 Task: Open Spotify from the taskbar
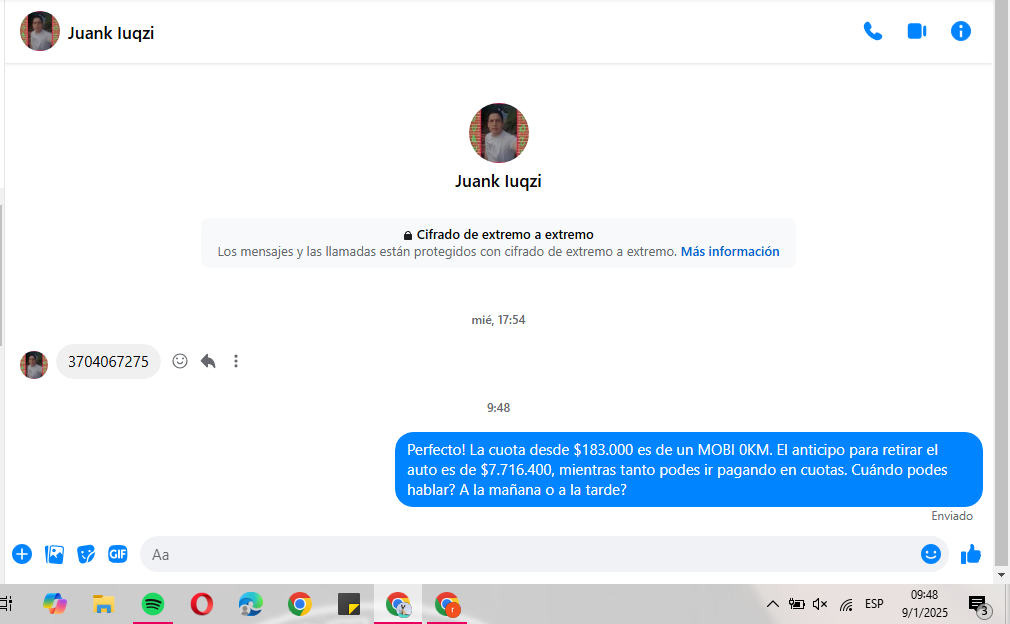pyautogui.click(x=153, y=604)
